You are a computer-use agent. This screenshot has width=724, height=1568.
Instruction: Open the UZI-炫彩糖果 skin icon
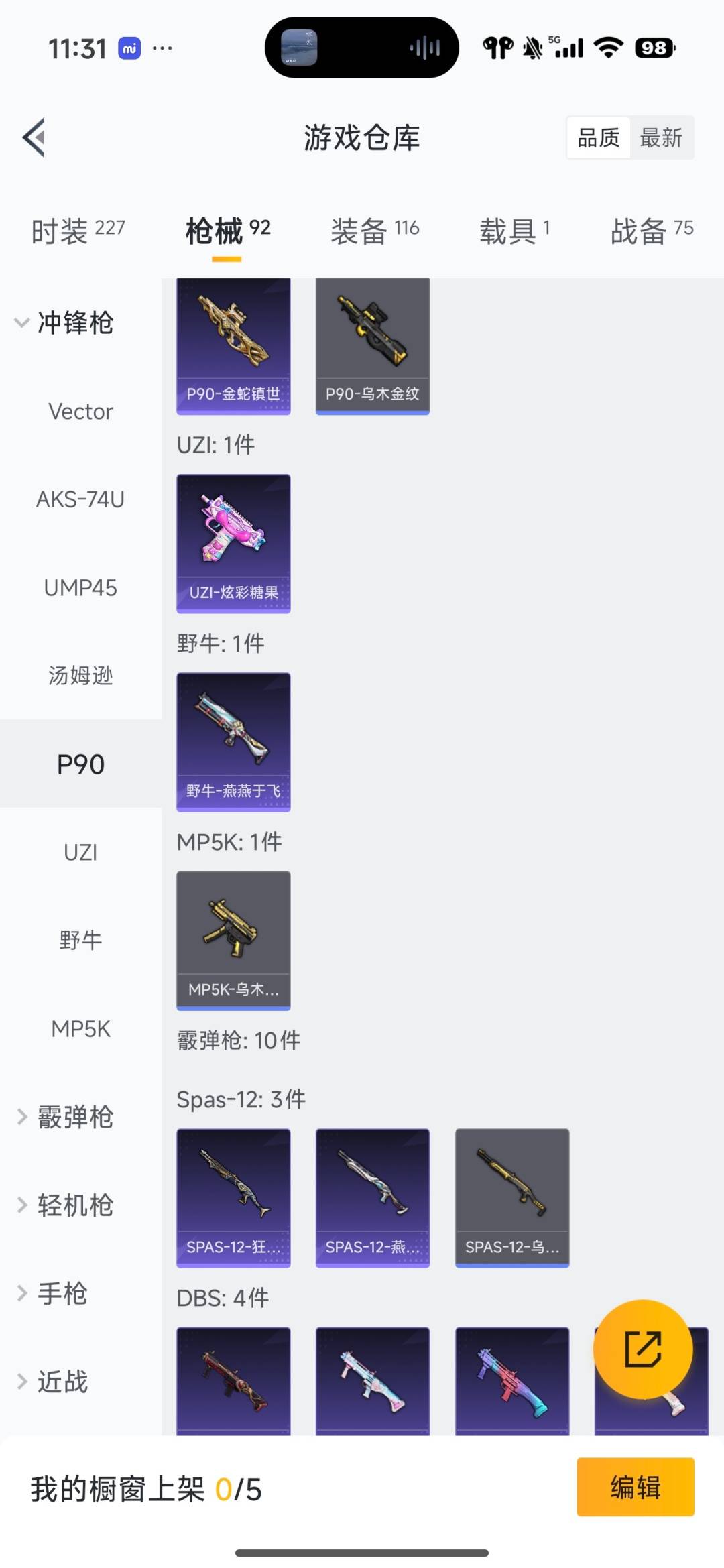coord(233,543)
